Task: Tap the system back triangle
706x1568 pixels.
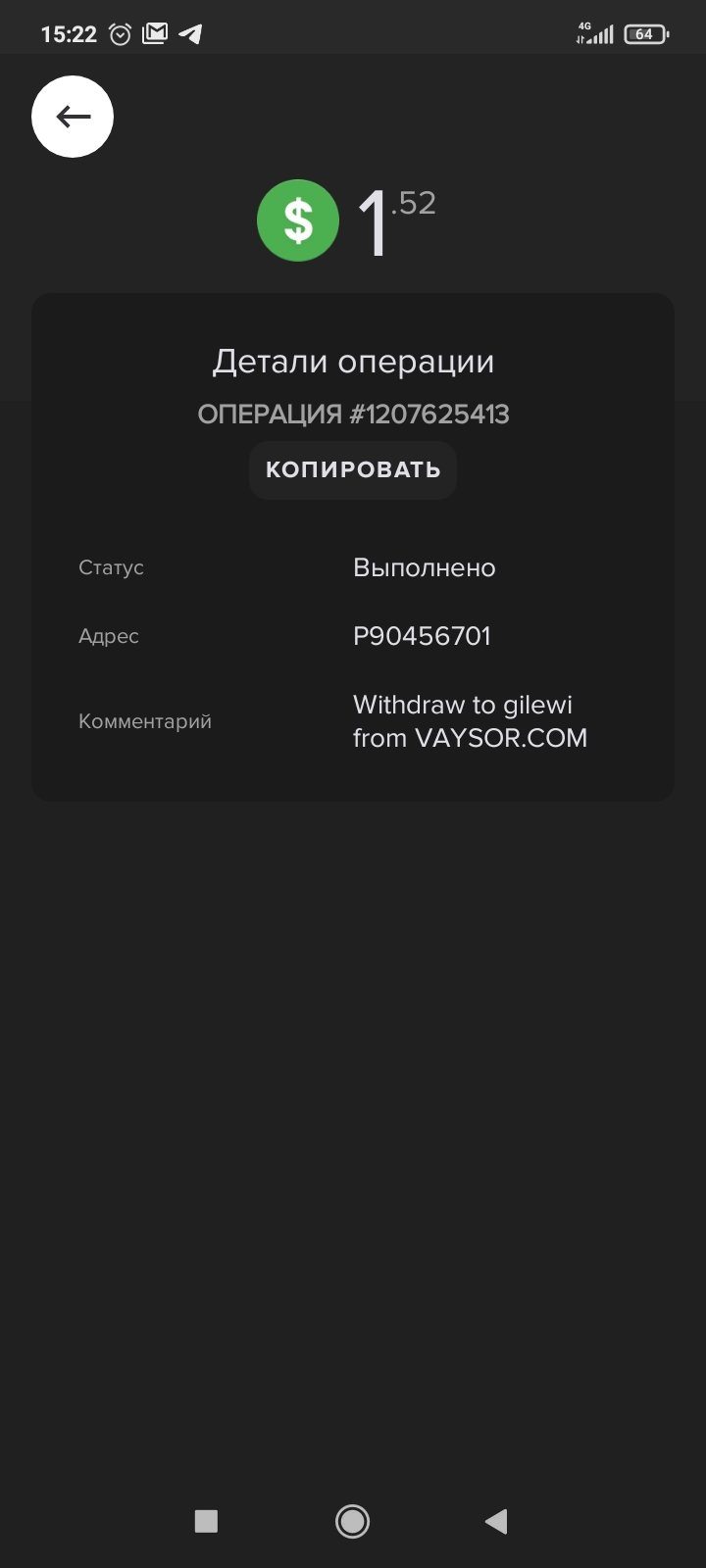Action: 496,1521
